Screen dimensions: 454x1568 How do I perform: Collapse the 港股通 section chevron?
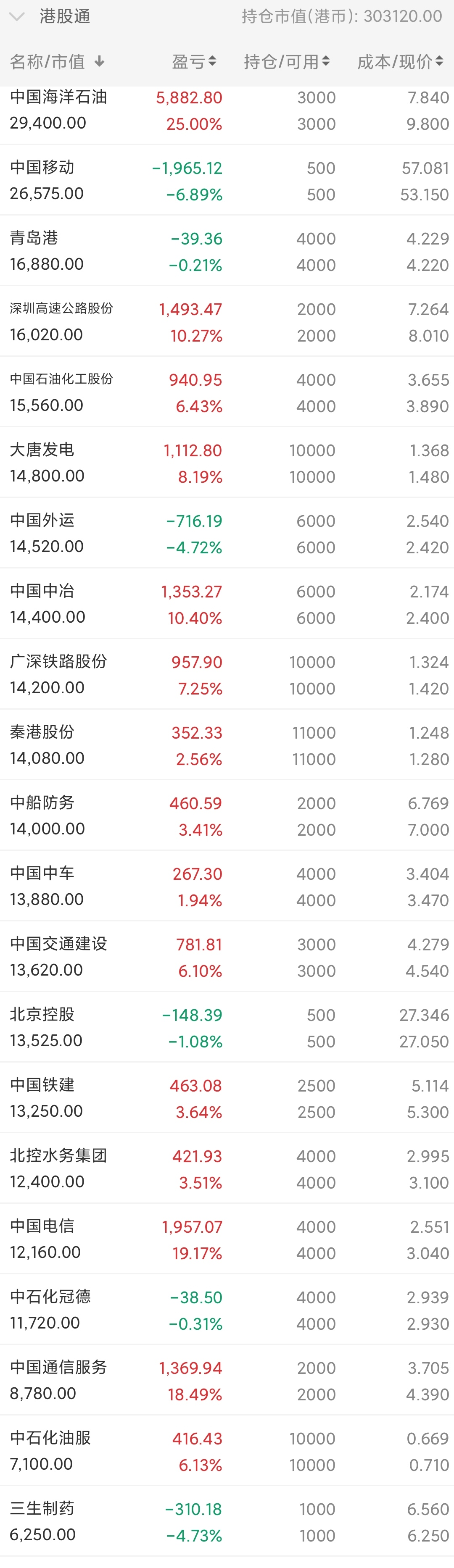(x=17, y=16)
